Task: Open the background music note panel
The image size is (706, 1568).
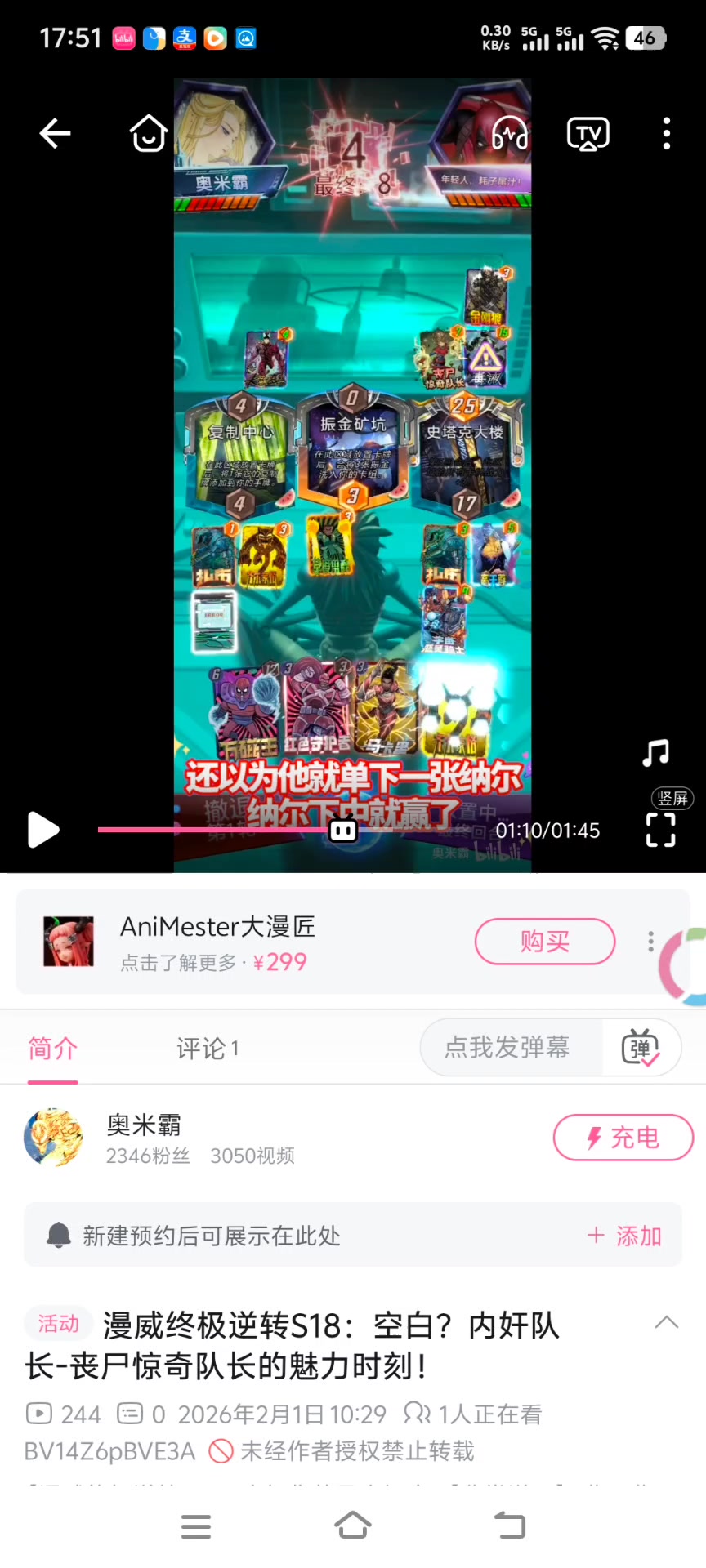Action: point(655,753)
